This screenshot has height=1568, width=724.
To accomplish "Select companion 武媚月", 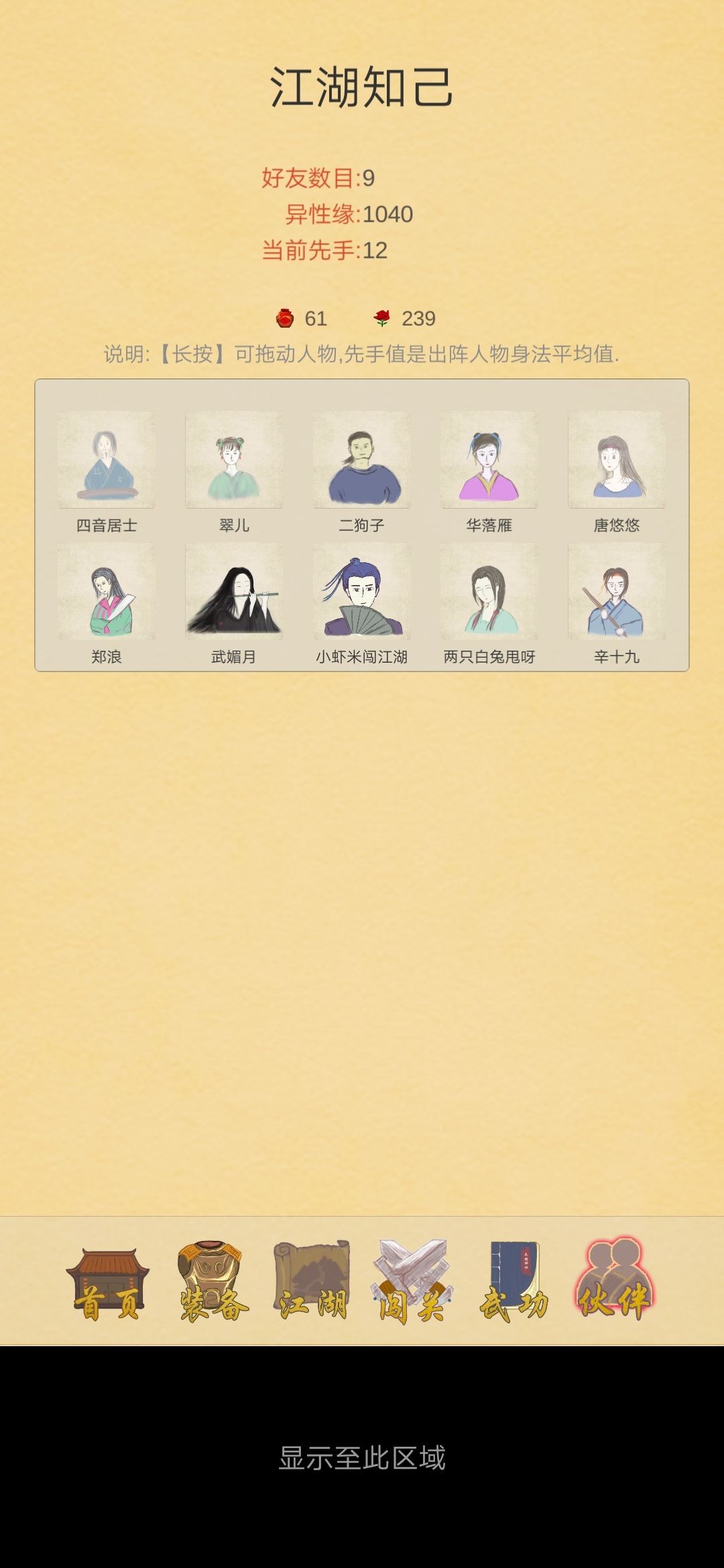I will [x=234, y=592].
